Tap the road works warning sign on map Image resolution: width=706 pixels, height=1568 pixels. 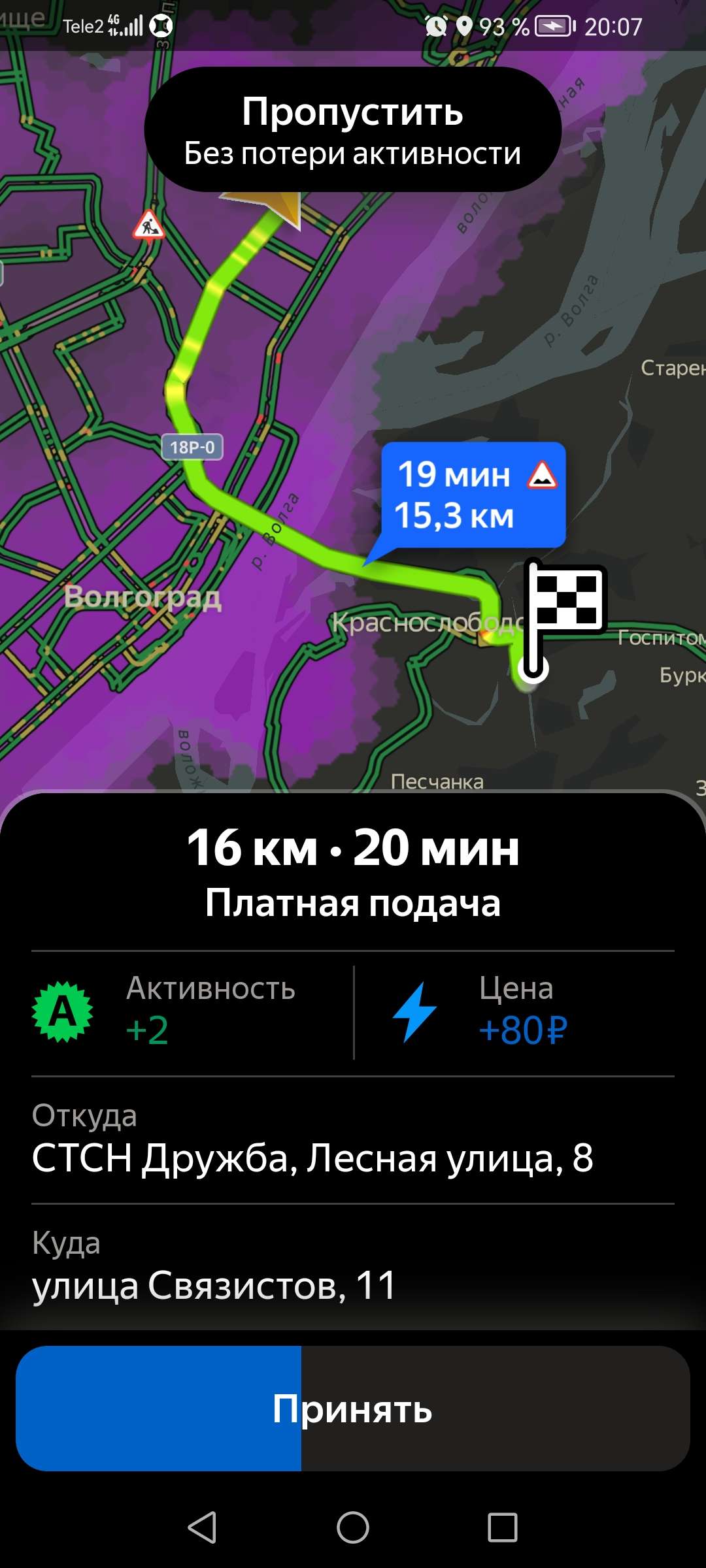pos(149,226)
